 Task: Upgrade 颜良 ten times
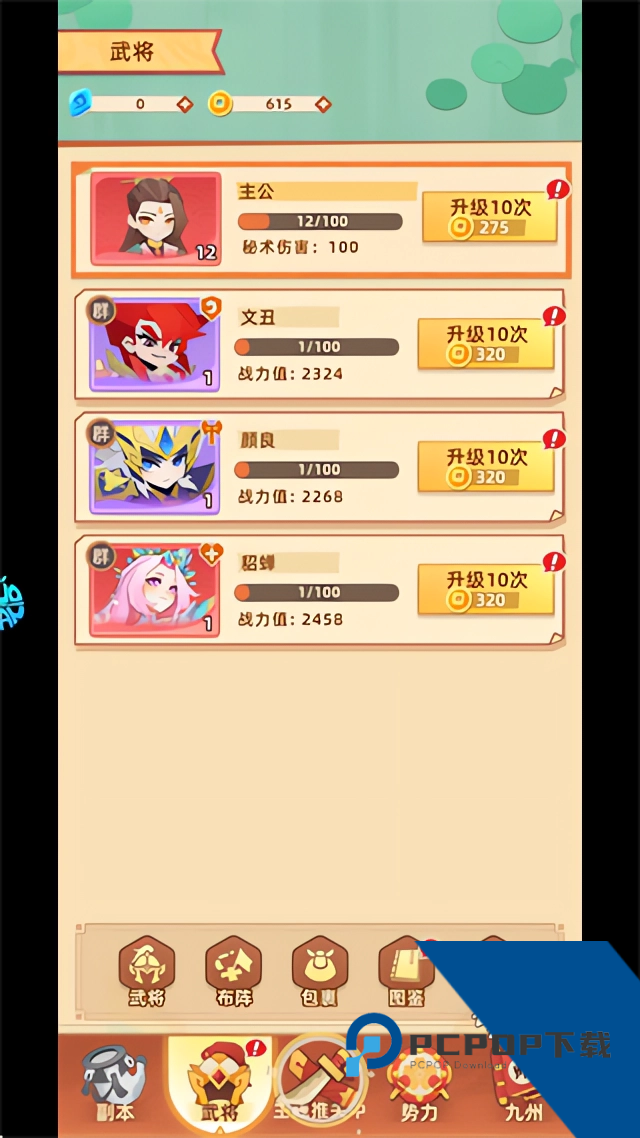pyautogui.click(x=486, y=466)
